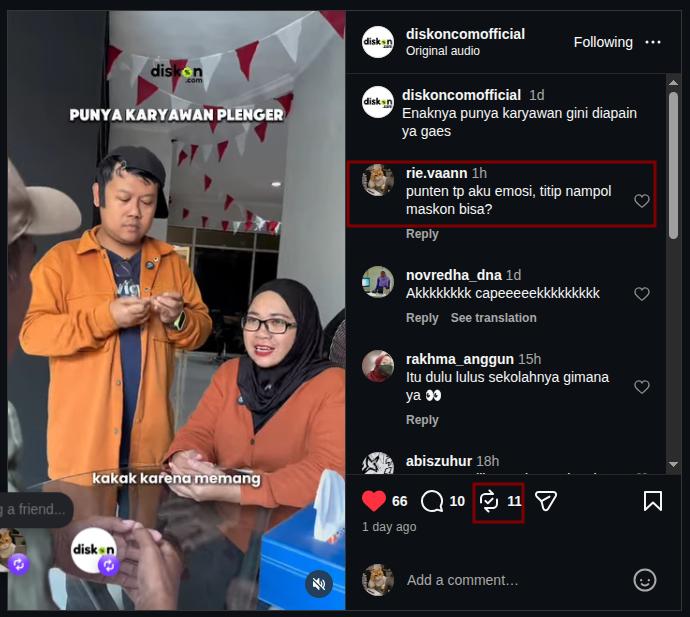
Task: Like novredha_dna's comment
Action: coord(642,294)
